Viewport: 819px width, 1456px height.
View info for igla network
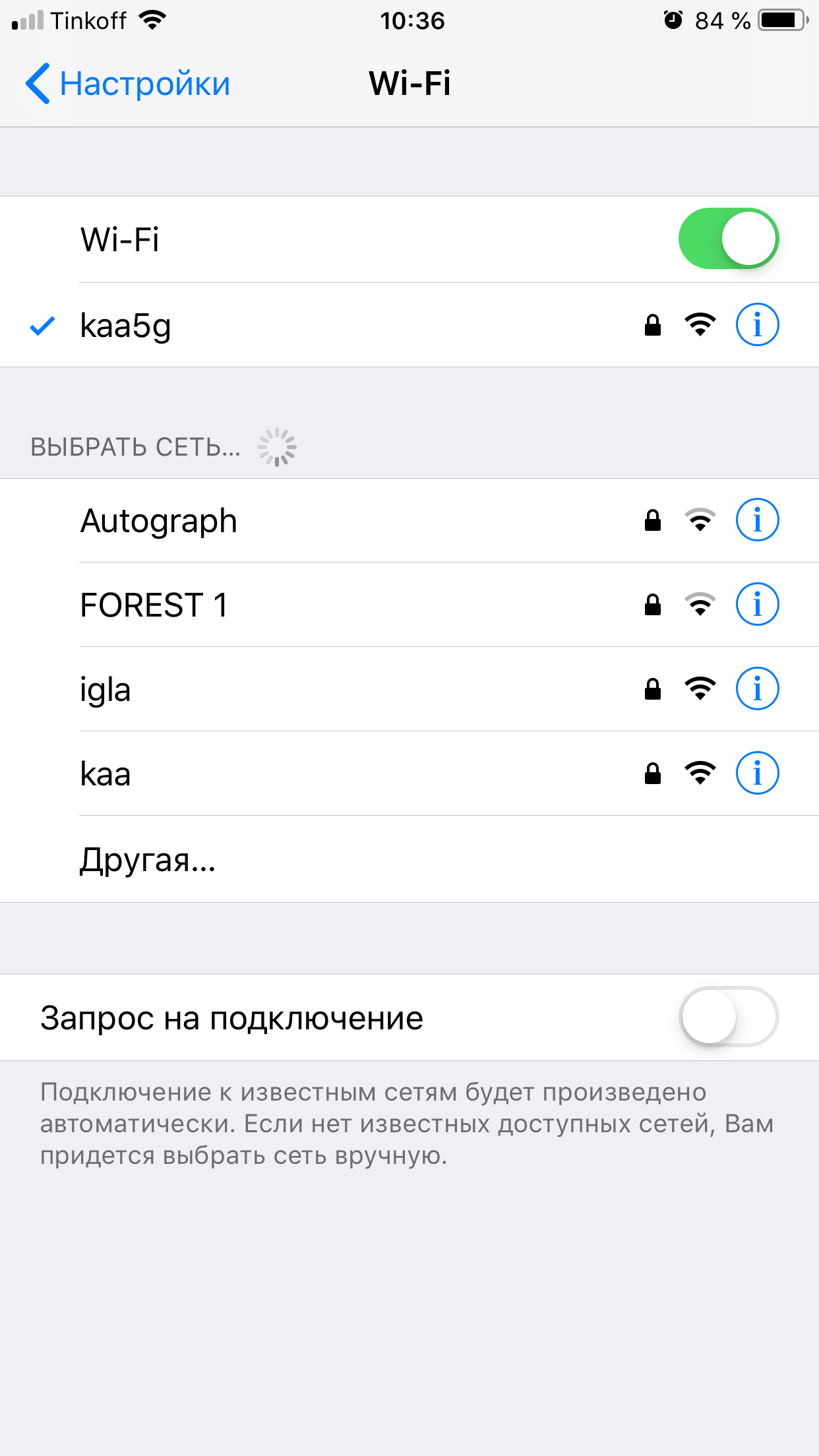757,689
